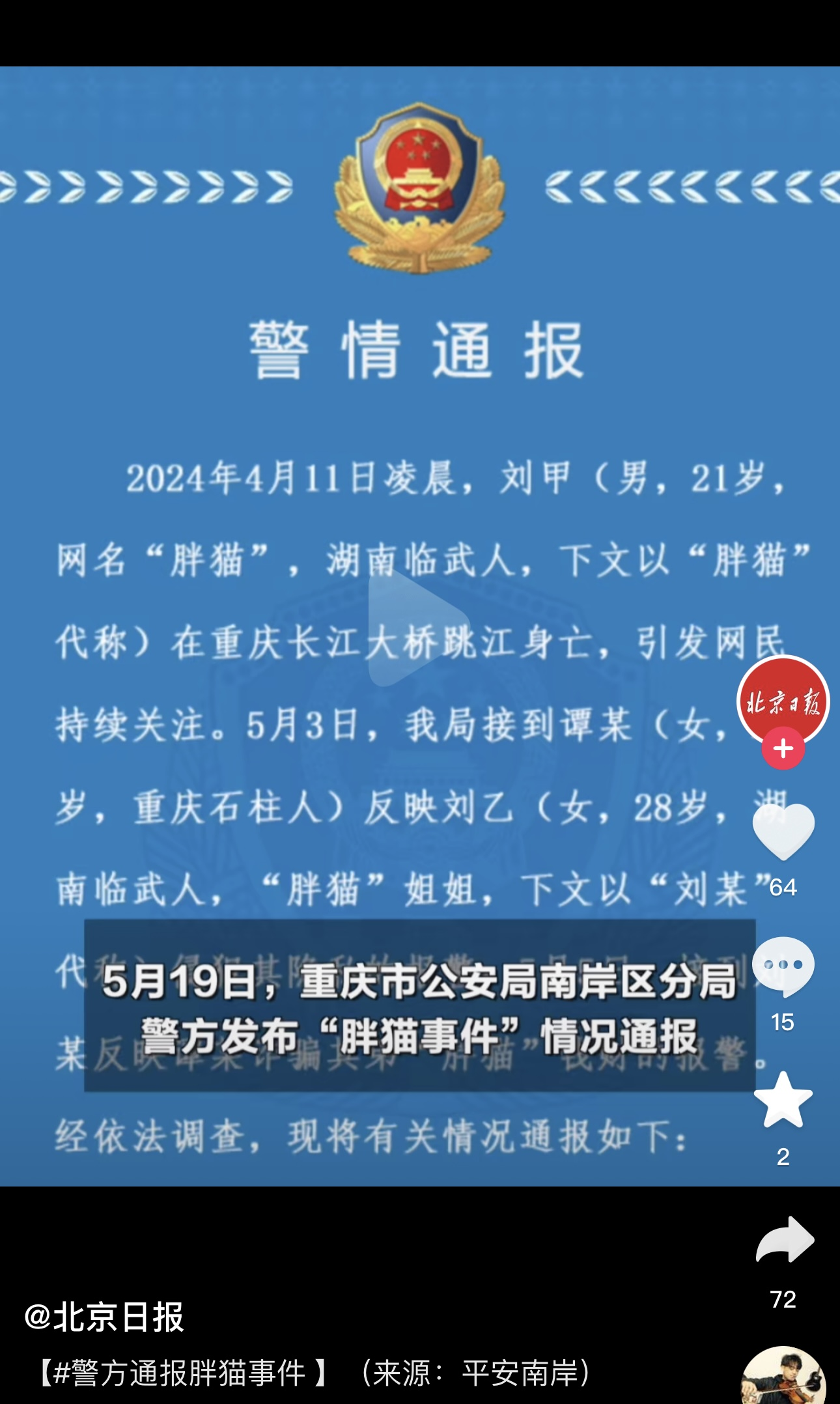Follow 北京日报 with the plus button
Image resolution: width=840 pixels, height=1404 pixels.
coord(783,748)
